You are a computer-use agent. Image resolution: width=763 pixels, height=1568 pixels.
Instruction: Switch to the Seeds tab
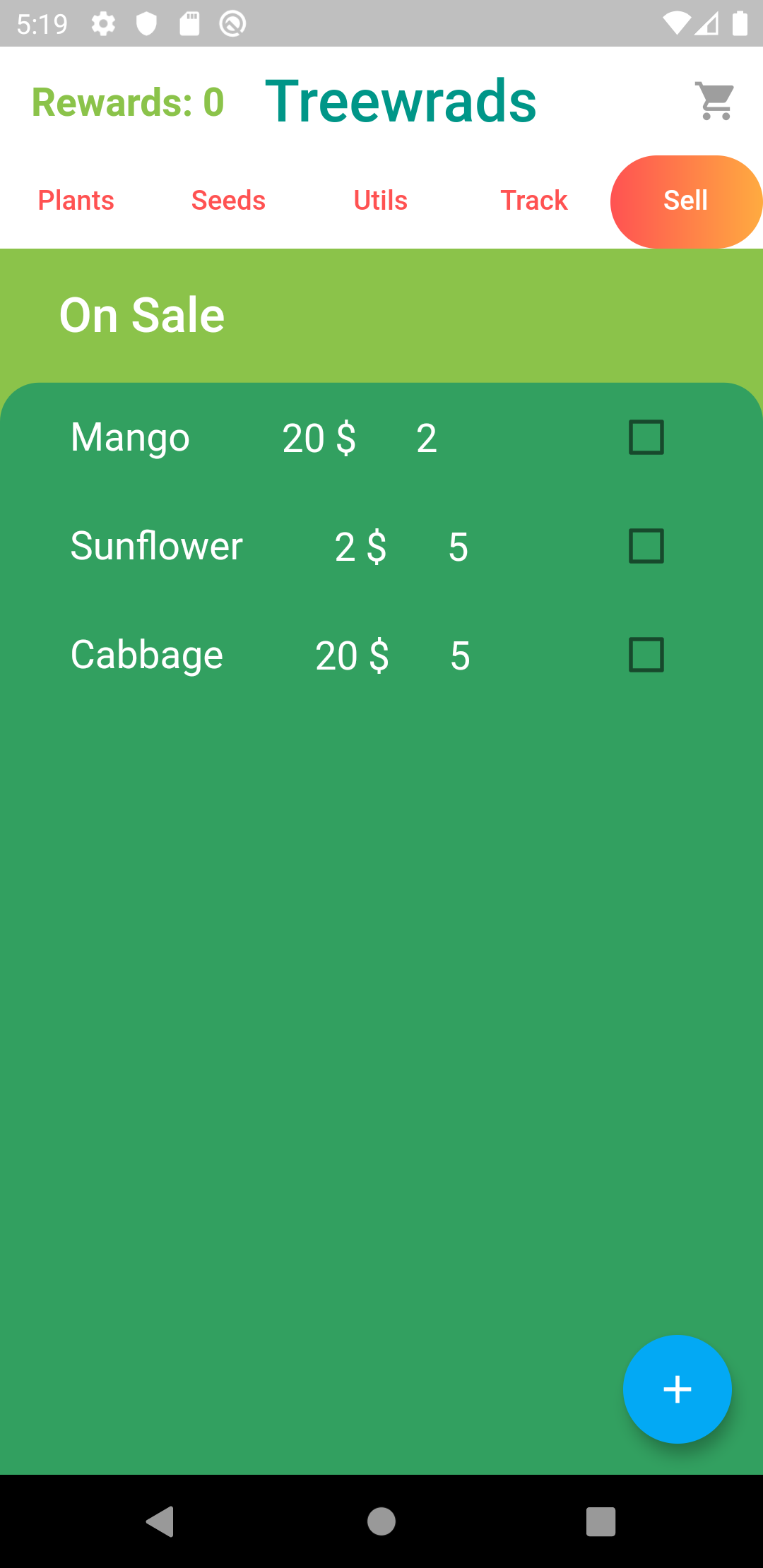[228, 201]
